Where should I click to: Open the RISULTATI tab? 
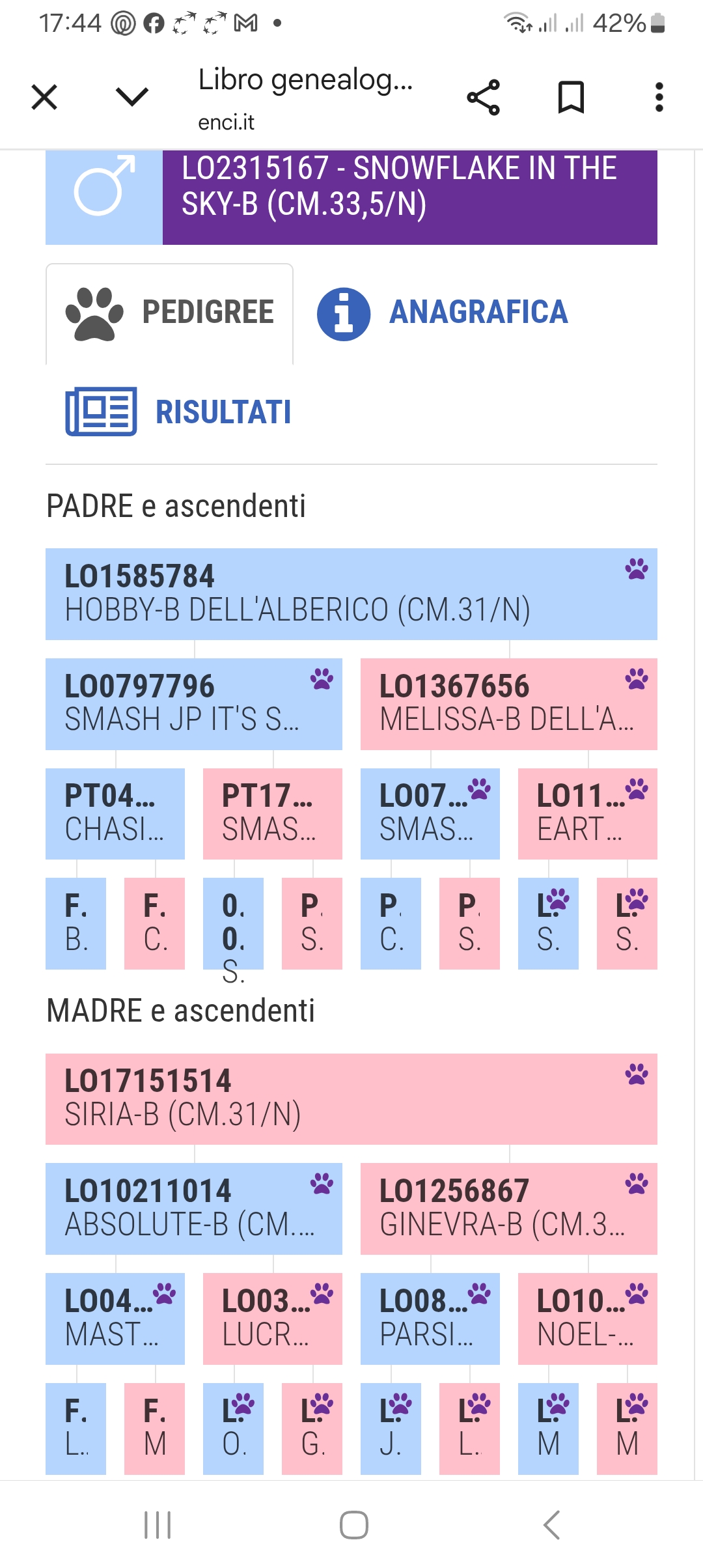178,412
